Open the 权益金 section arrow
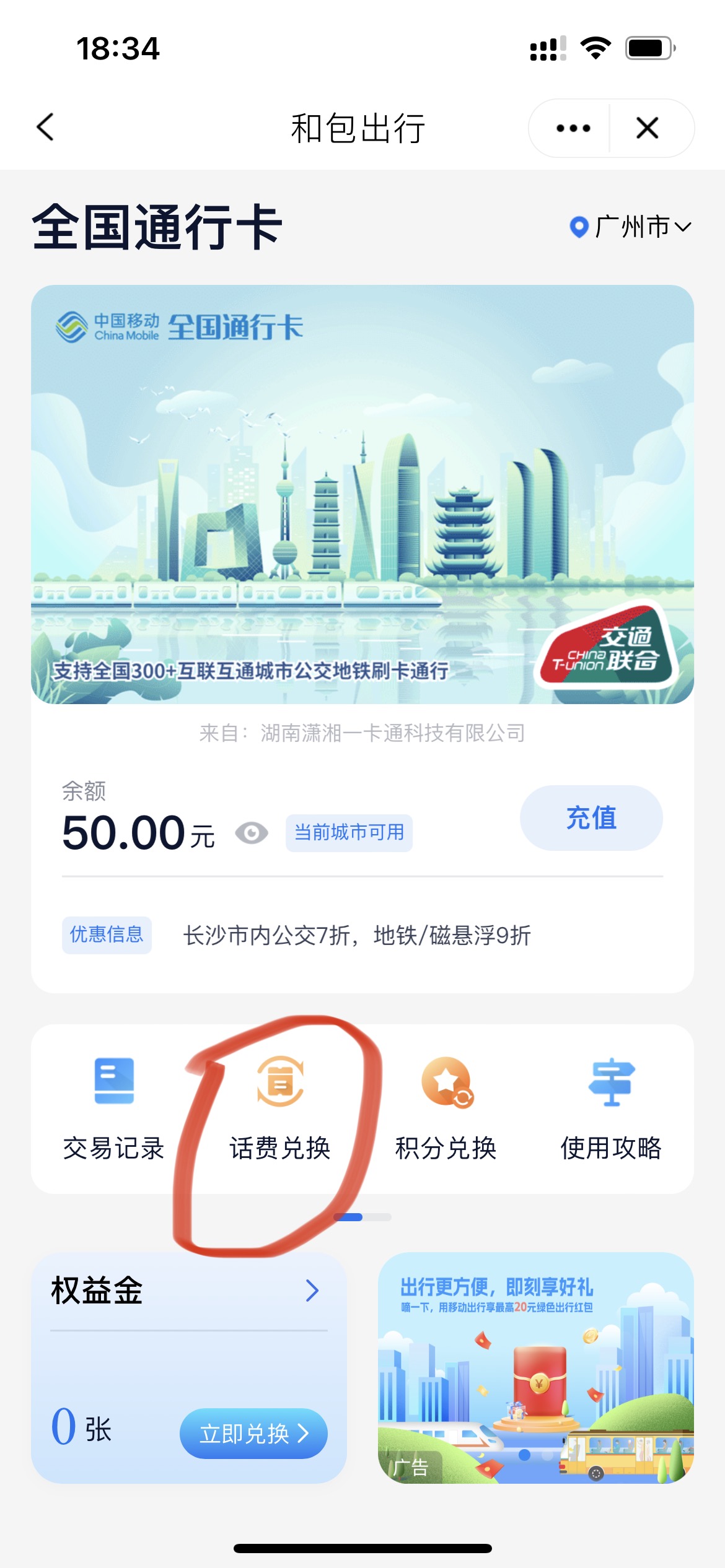 point(312,1291)
